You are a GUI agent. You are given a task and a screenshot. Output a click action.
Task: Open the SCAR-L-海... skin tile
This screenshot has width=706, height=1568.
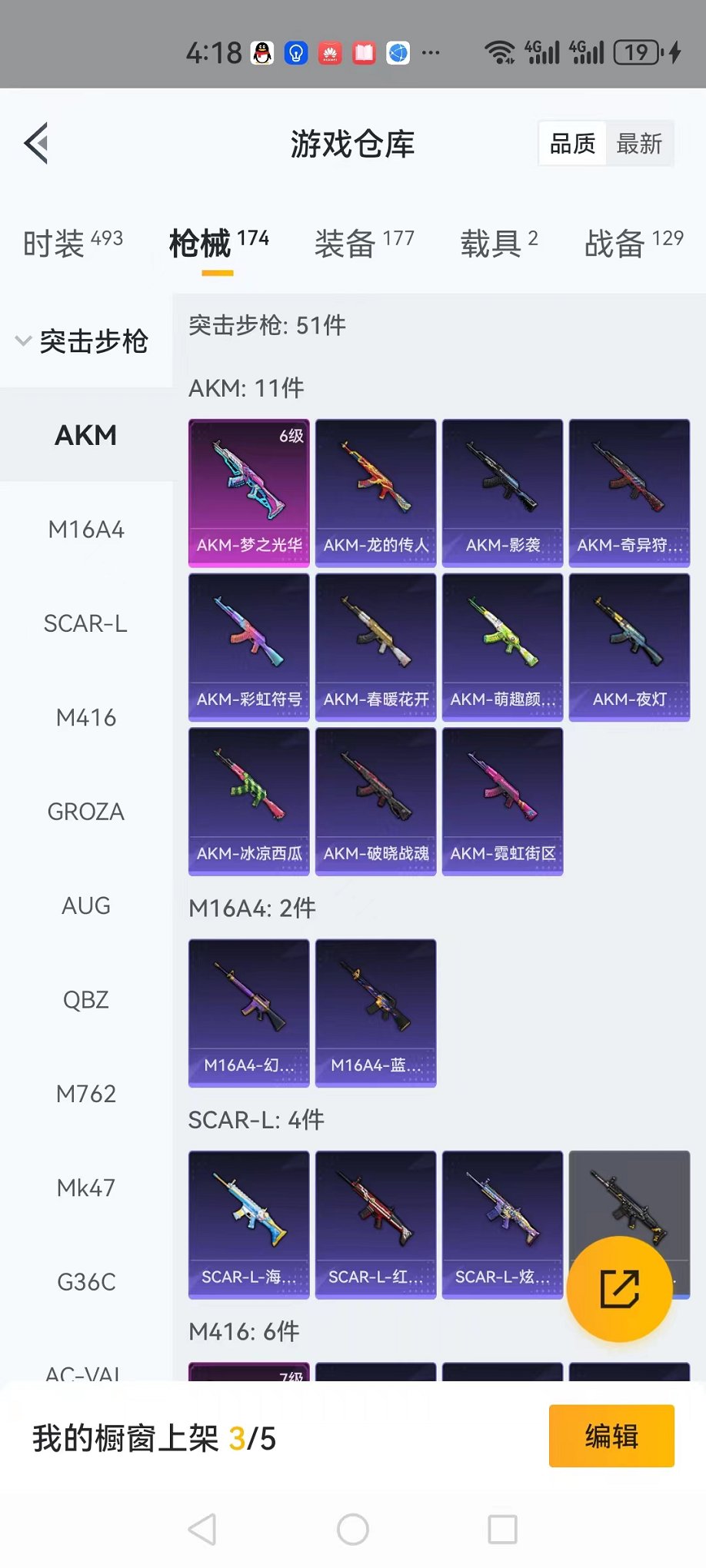(249, 1224)
